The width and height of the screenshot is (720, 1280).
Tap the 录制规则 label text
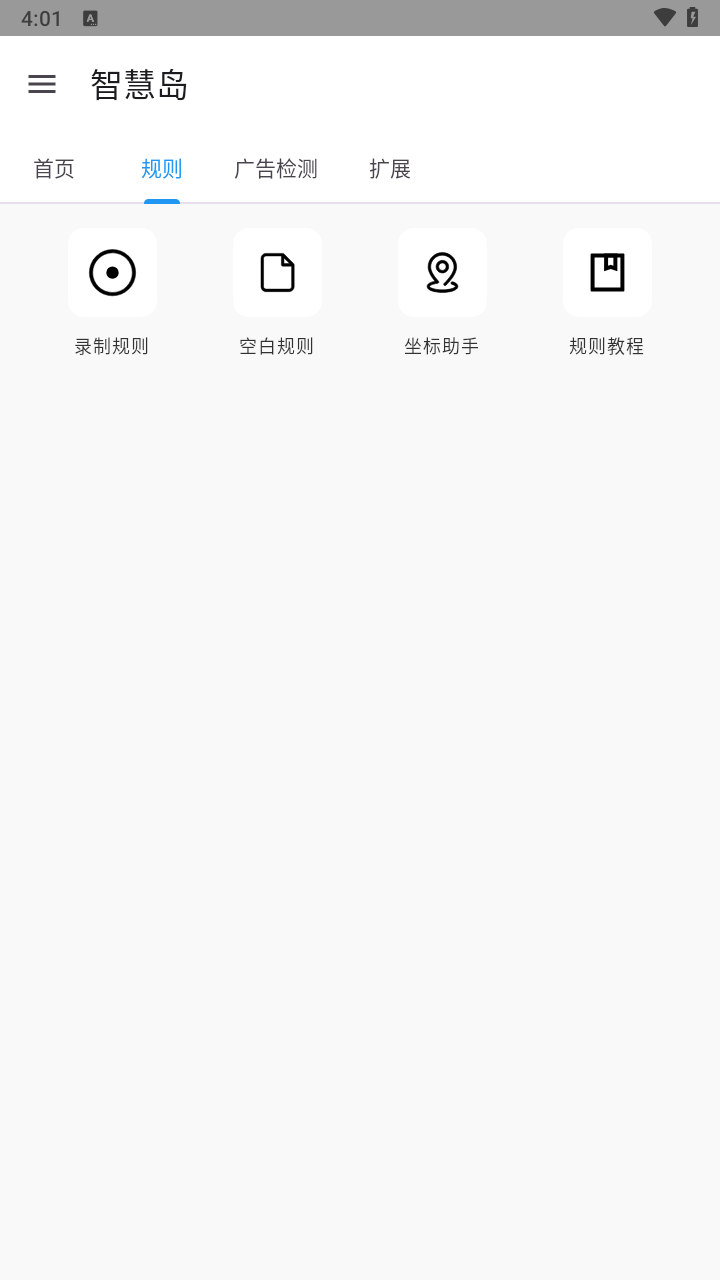point(110,346)
